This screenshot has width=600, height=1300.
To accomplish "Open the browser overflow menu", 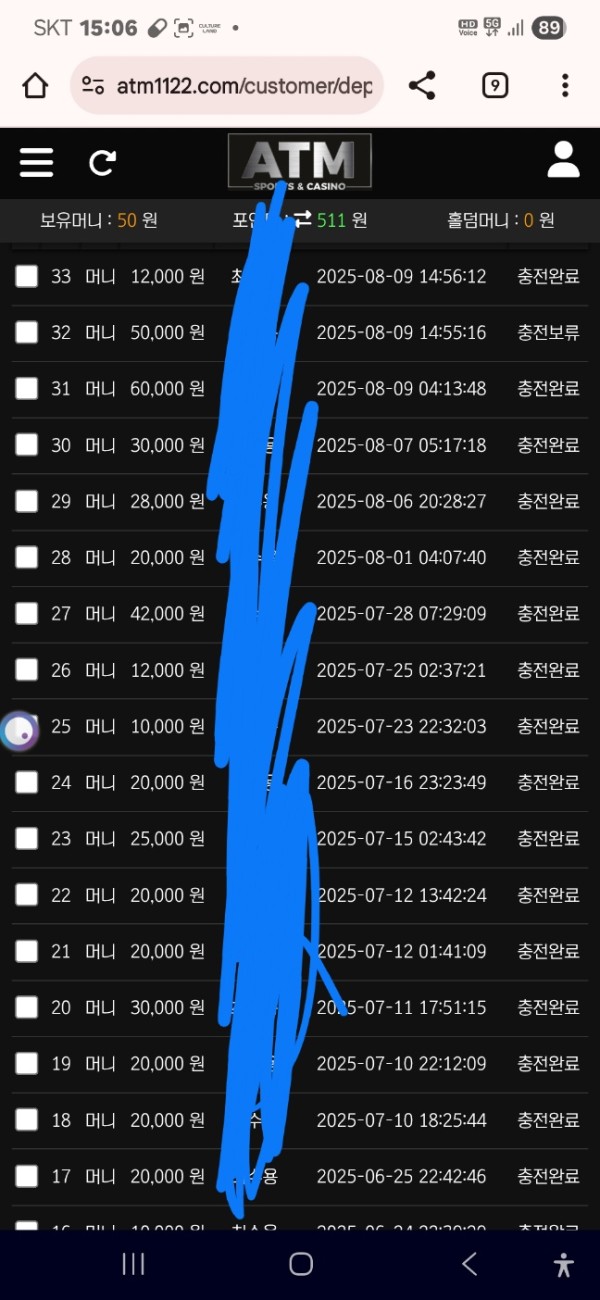I will click(x=565, y=86).
